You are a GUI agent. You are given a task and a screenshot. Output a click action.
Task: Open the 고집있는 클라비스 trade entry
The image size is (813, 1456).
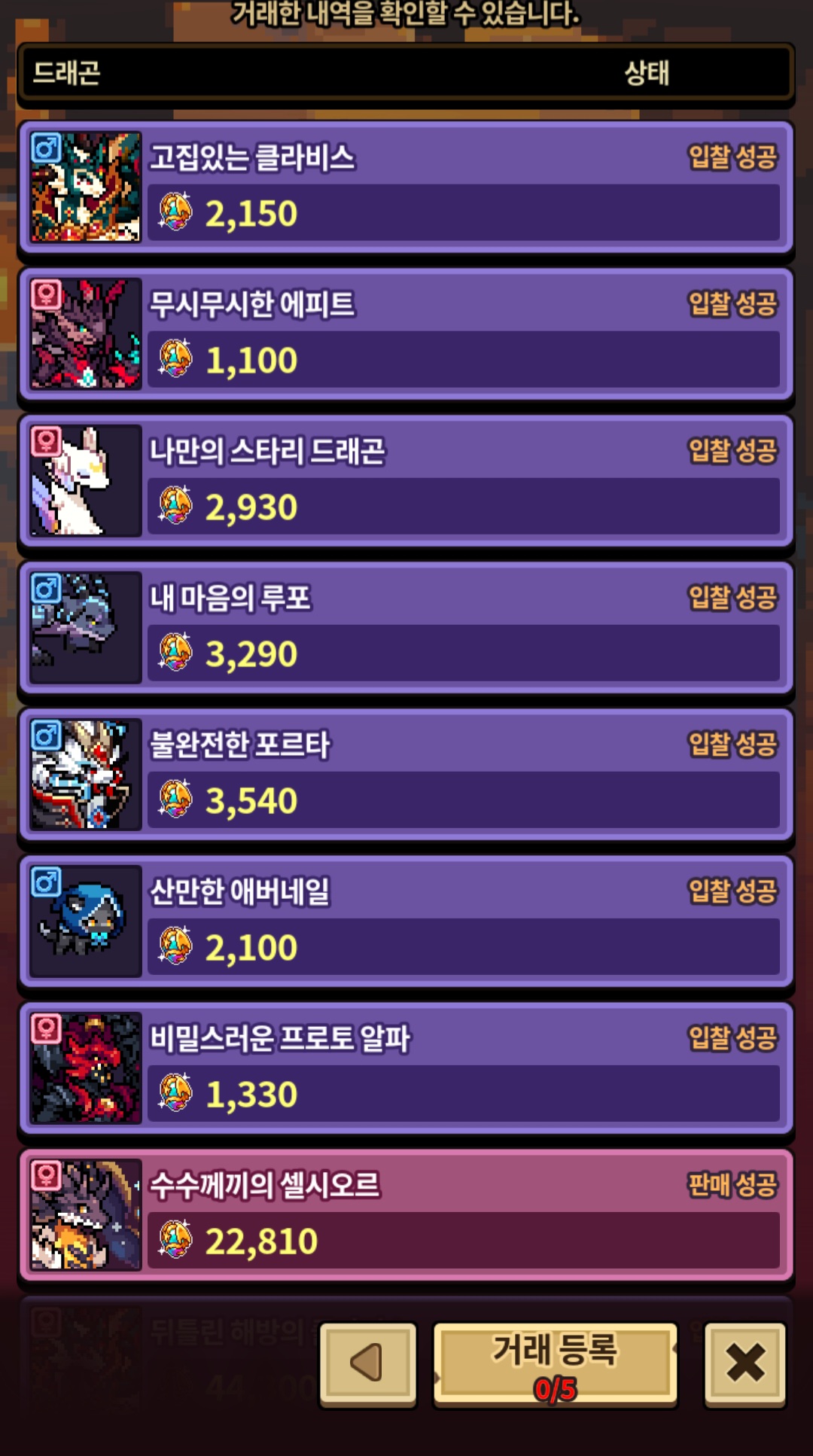pos(406,187)
